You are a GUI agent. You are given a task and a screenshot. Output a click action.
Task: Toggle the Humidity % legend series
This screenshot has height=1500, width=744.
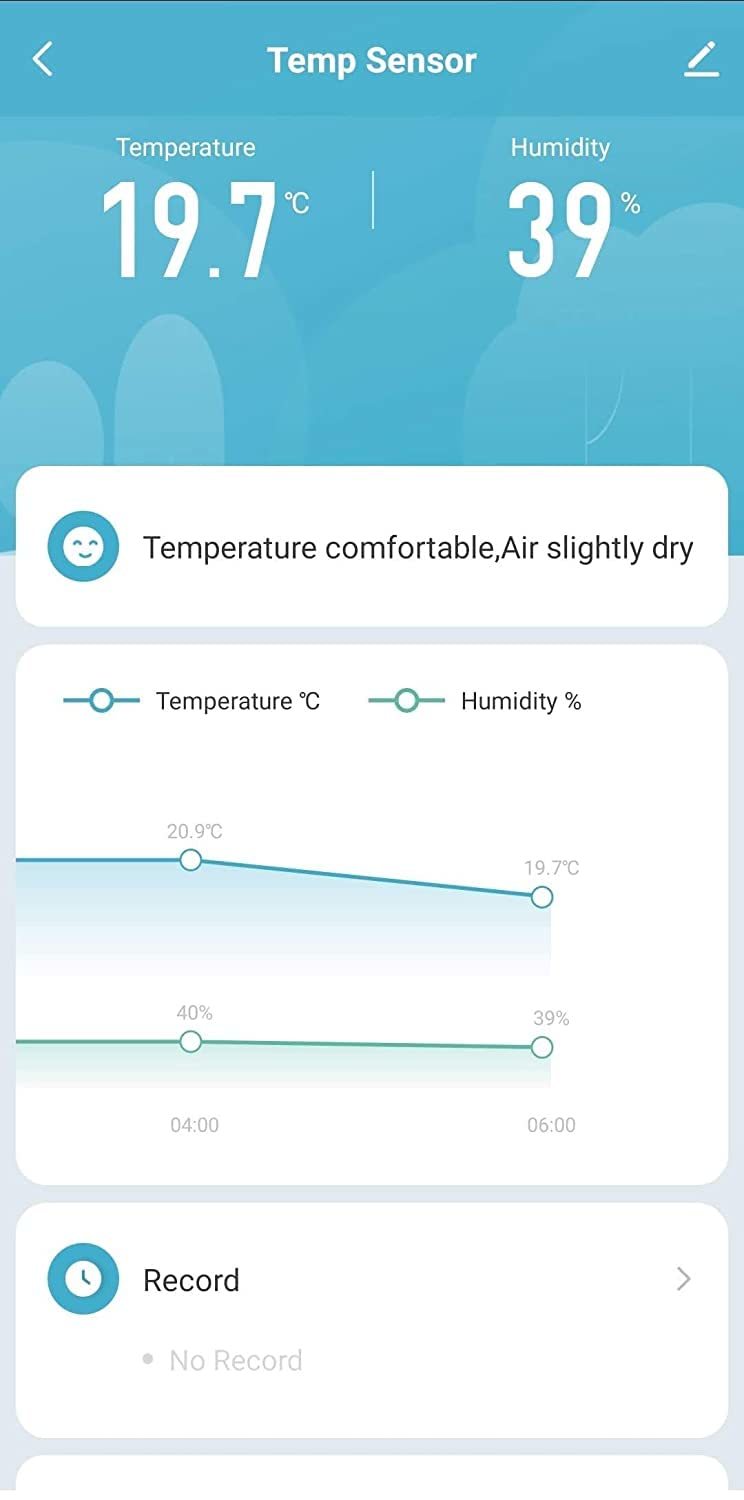coord(475,701)
